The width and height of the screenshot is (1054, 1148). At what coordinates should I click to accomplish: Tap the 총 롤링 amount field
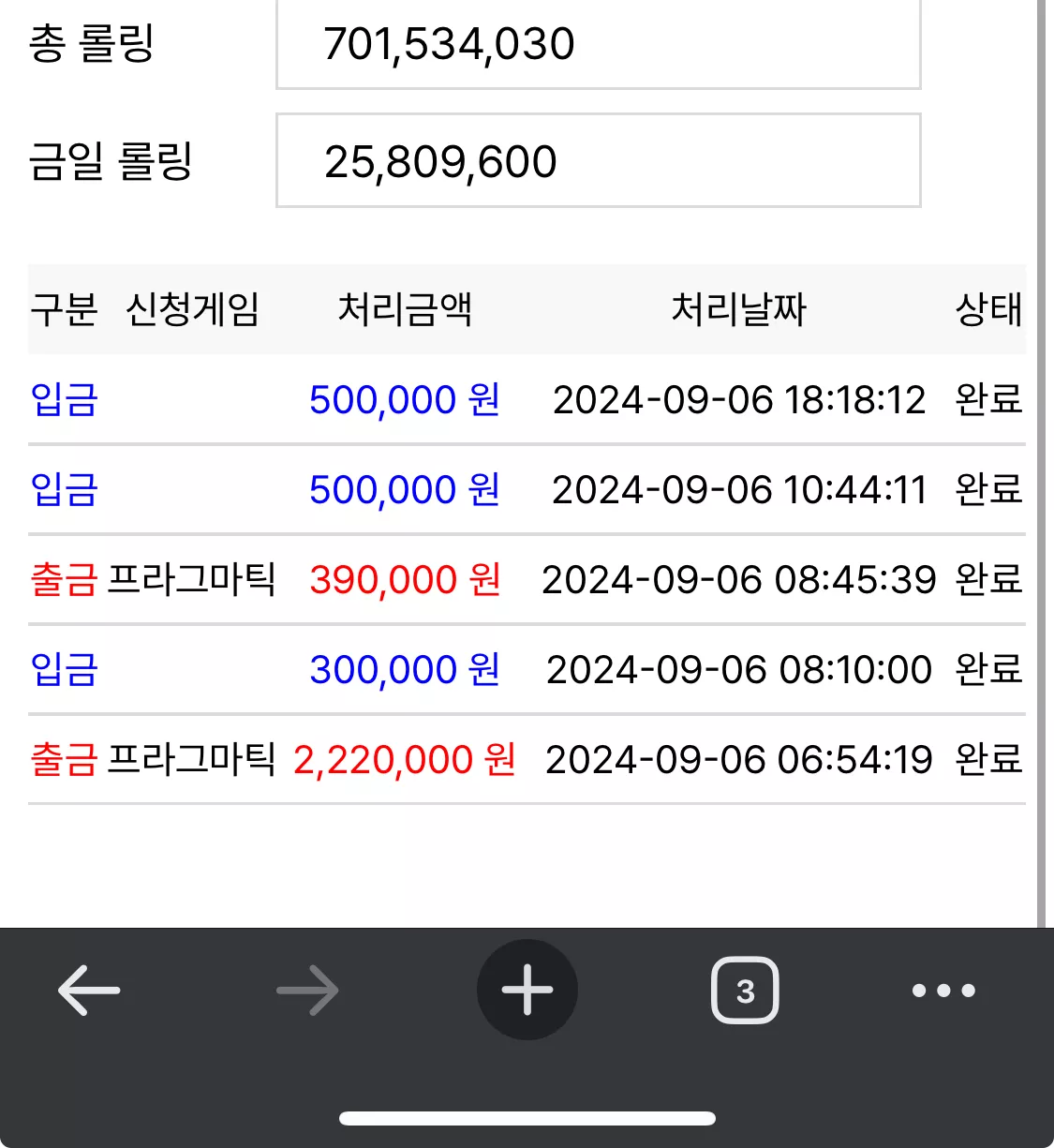tap(599, 44)
